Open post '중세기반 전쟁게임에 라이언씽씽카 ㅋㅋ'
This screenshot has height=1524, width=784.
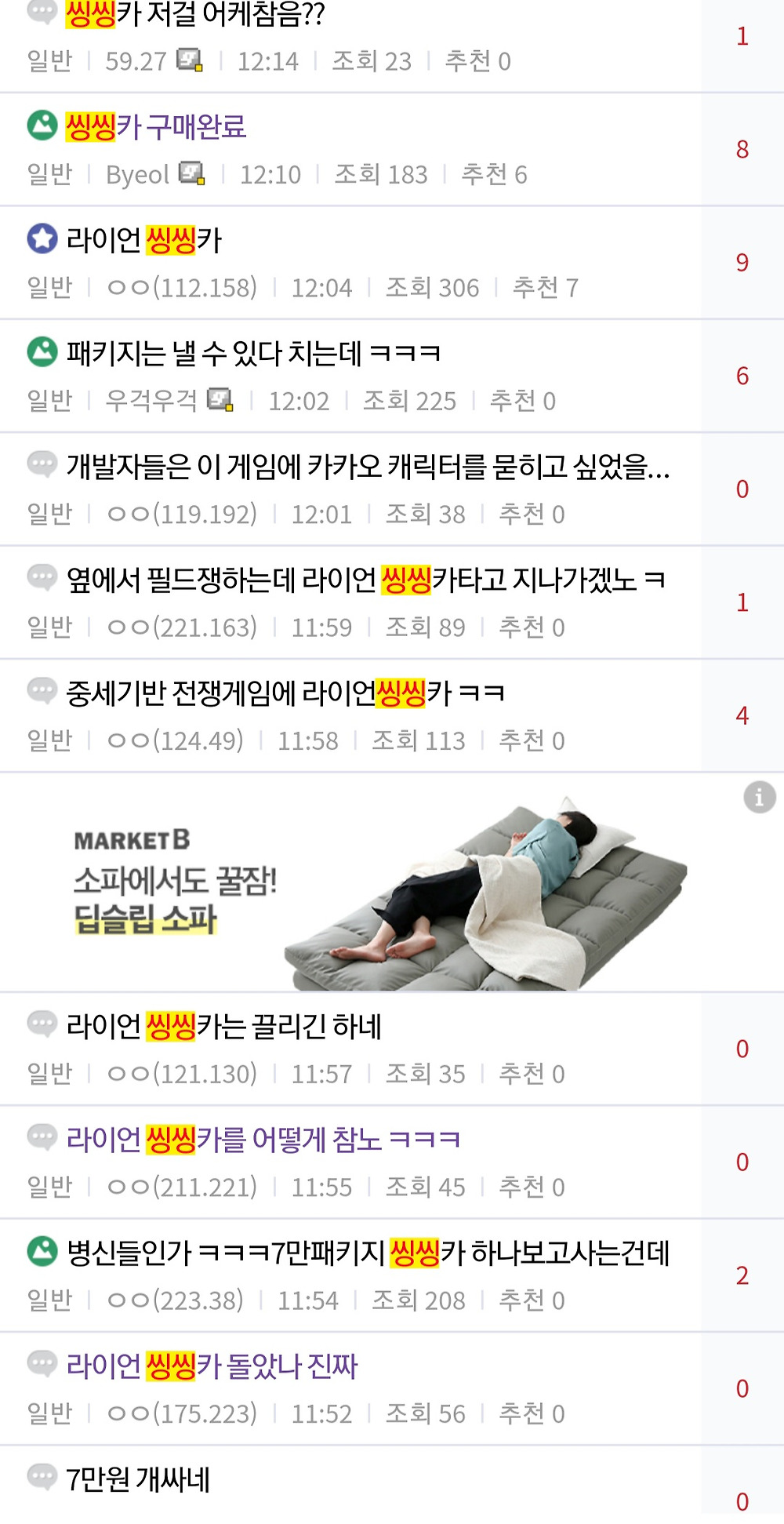[285, 693]
